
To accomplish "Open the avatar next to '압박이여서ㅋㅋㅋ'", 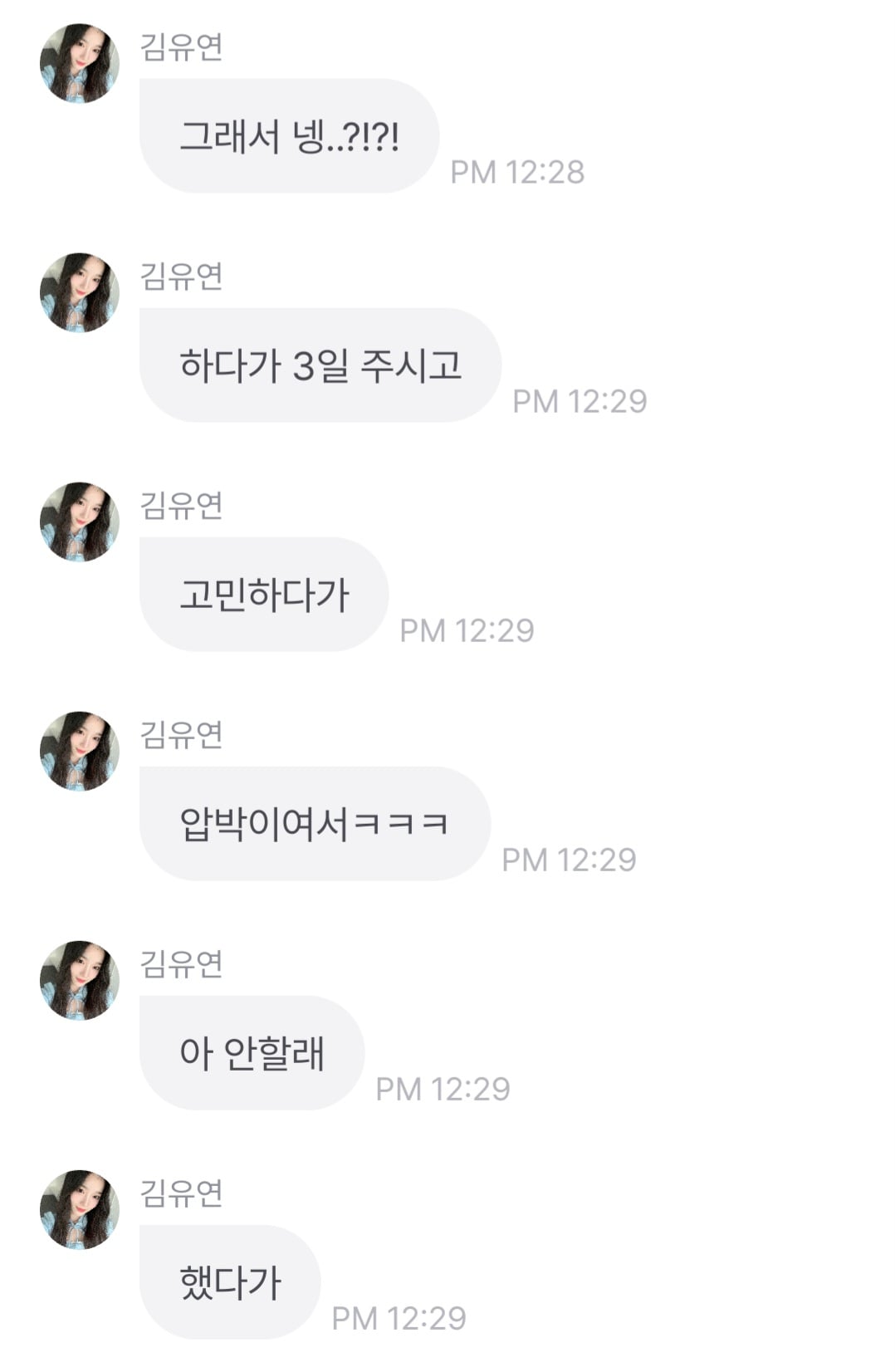I will click(80, 752).
